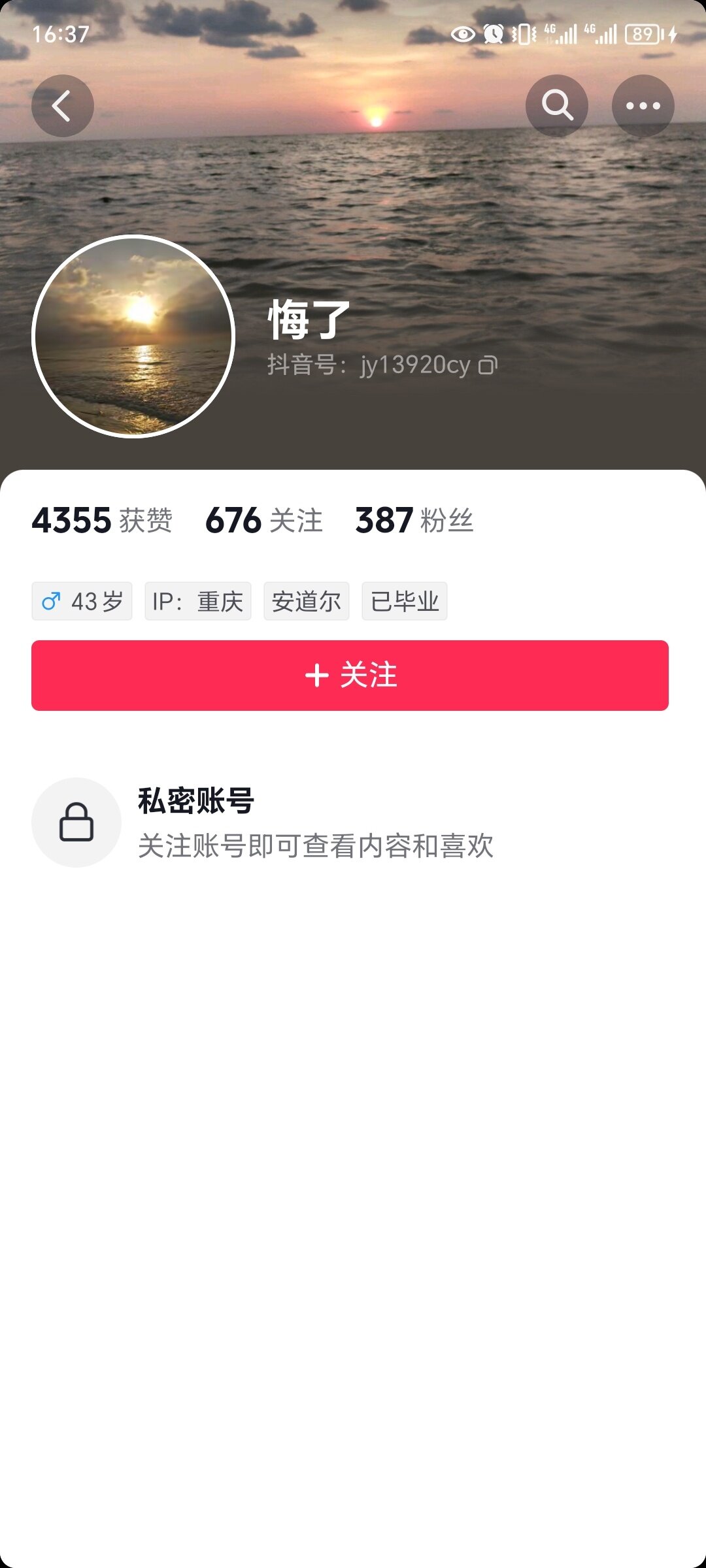Open the 387 粉丝 followers list
The width and height of the screenshot is (706, 1568).
click(x=414, y=521)
